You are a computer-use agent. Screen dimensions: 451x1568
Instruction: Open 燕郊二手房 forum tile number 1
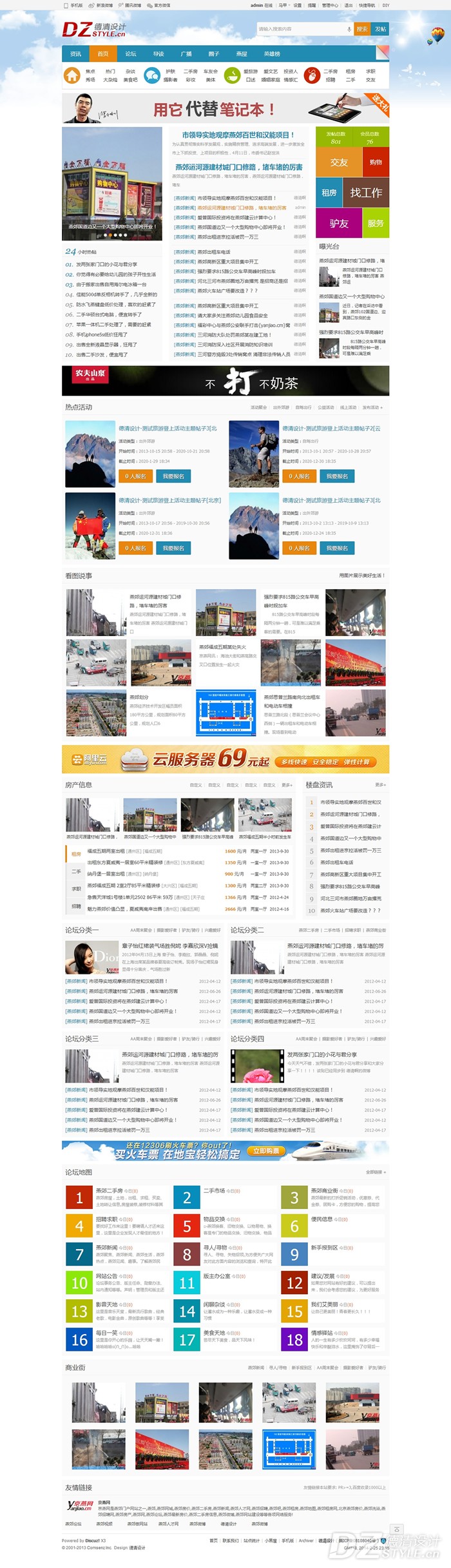click(79, 1197)
